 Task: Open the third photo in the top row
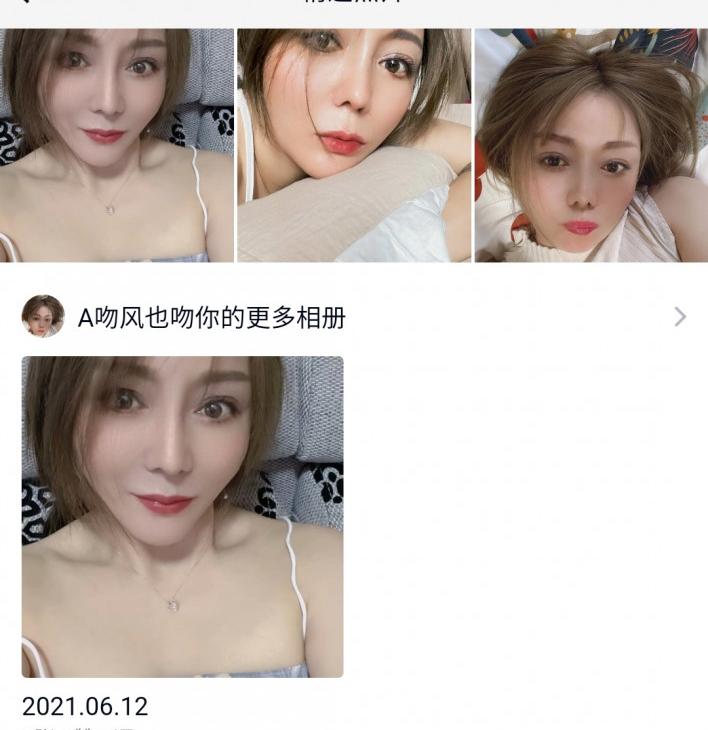[591, 145]
